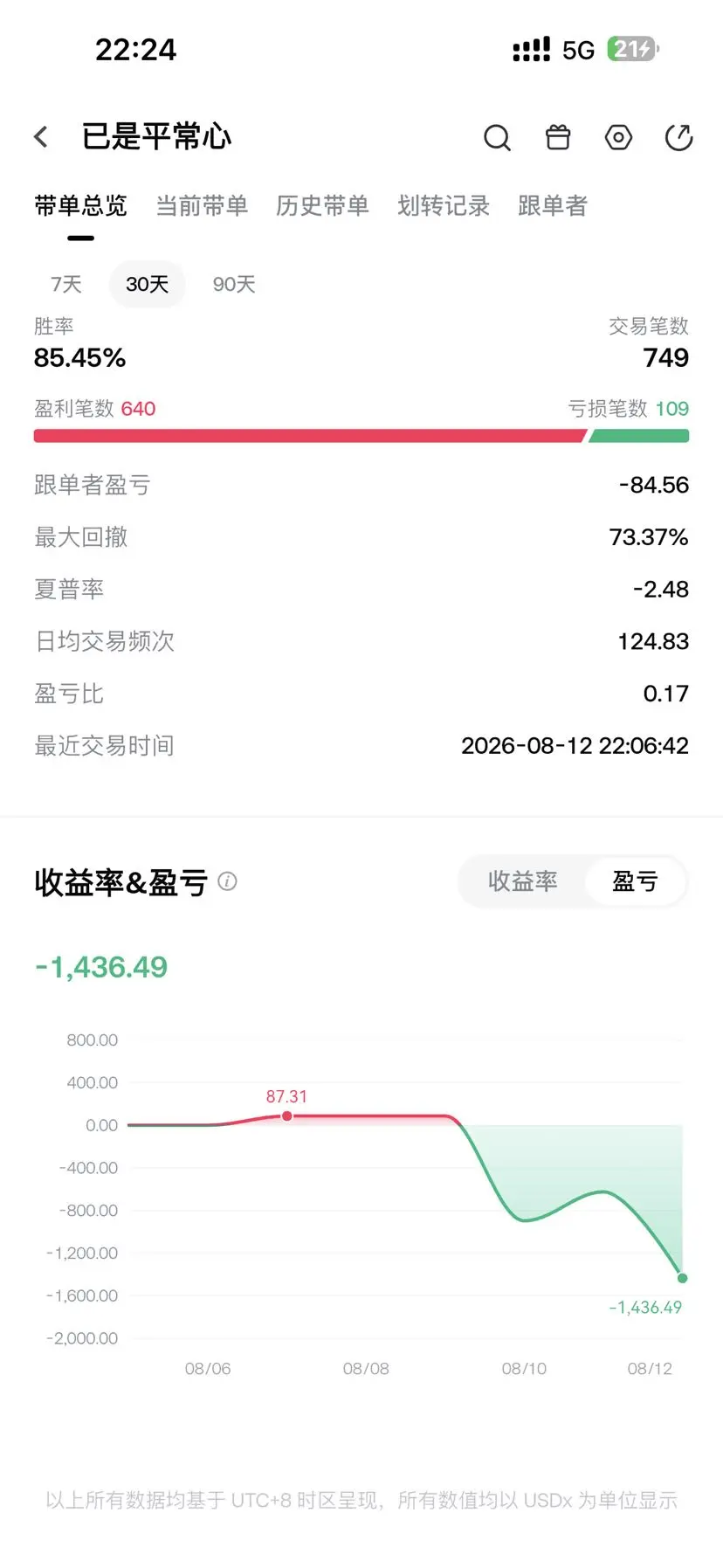Switch to the 当前带单 tab

pyautogui.click(x=202, y=206)
